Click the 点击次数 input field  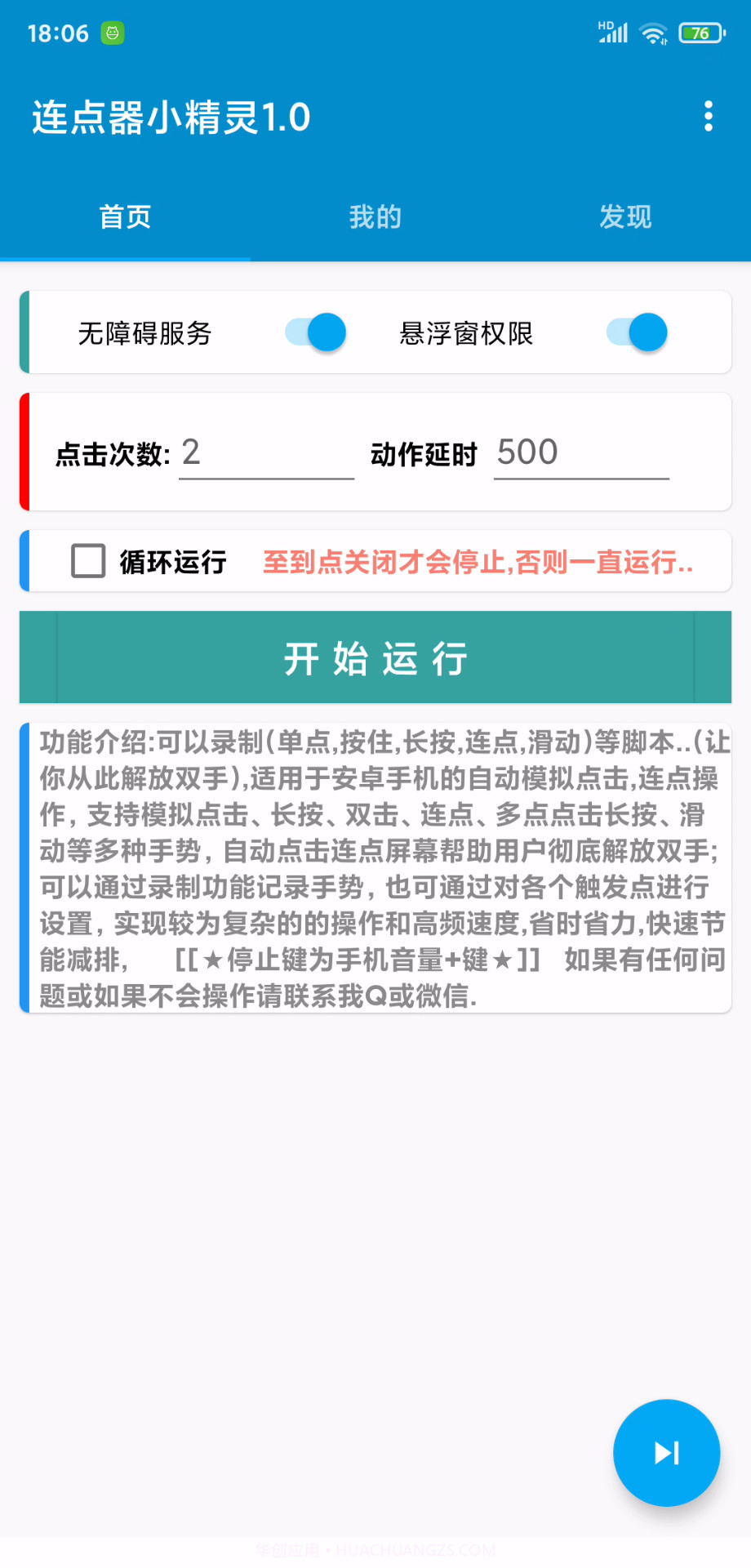[x=264, y=453]
